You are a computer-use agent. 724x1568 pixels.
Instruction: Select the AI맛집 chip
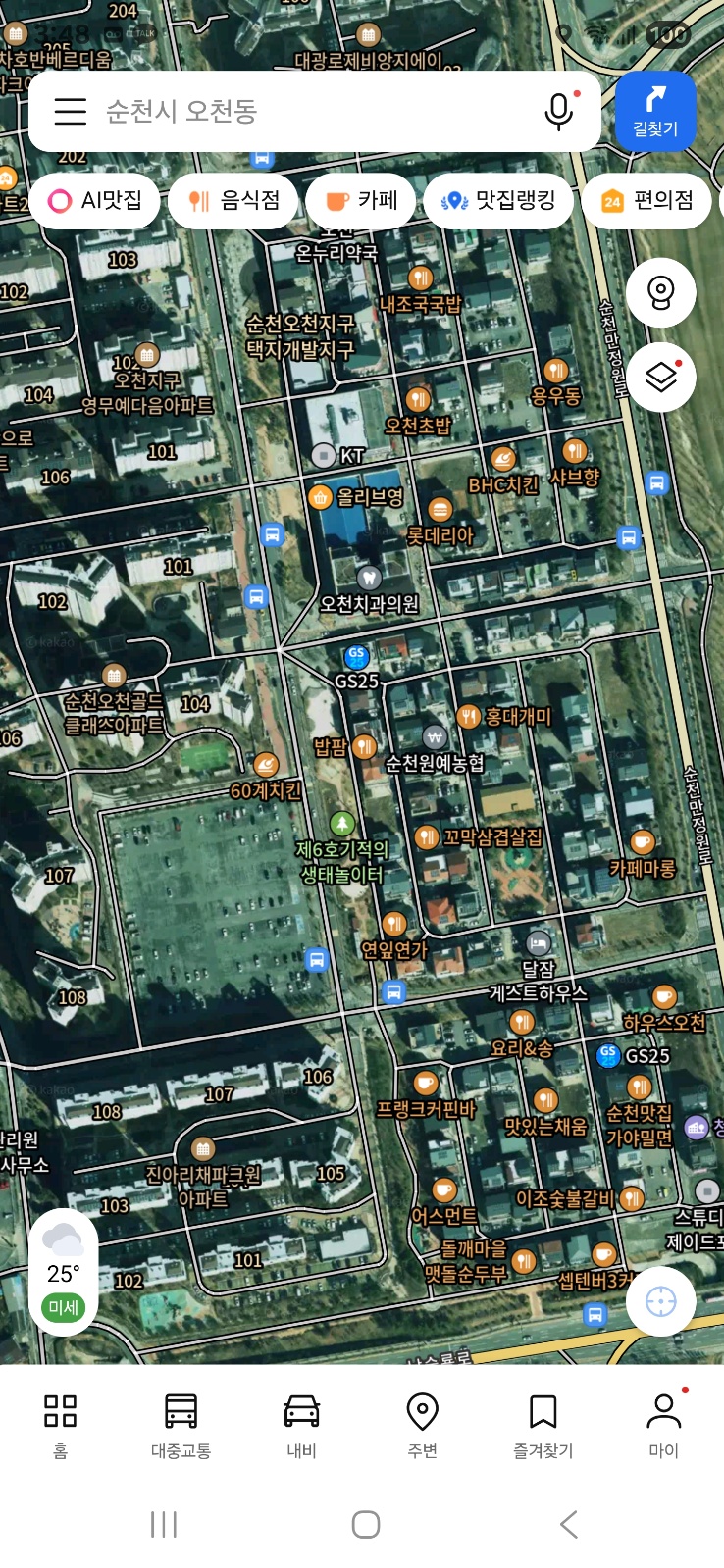pos(95,201)
